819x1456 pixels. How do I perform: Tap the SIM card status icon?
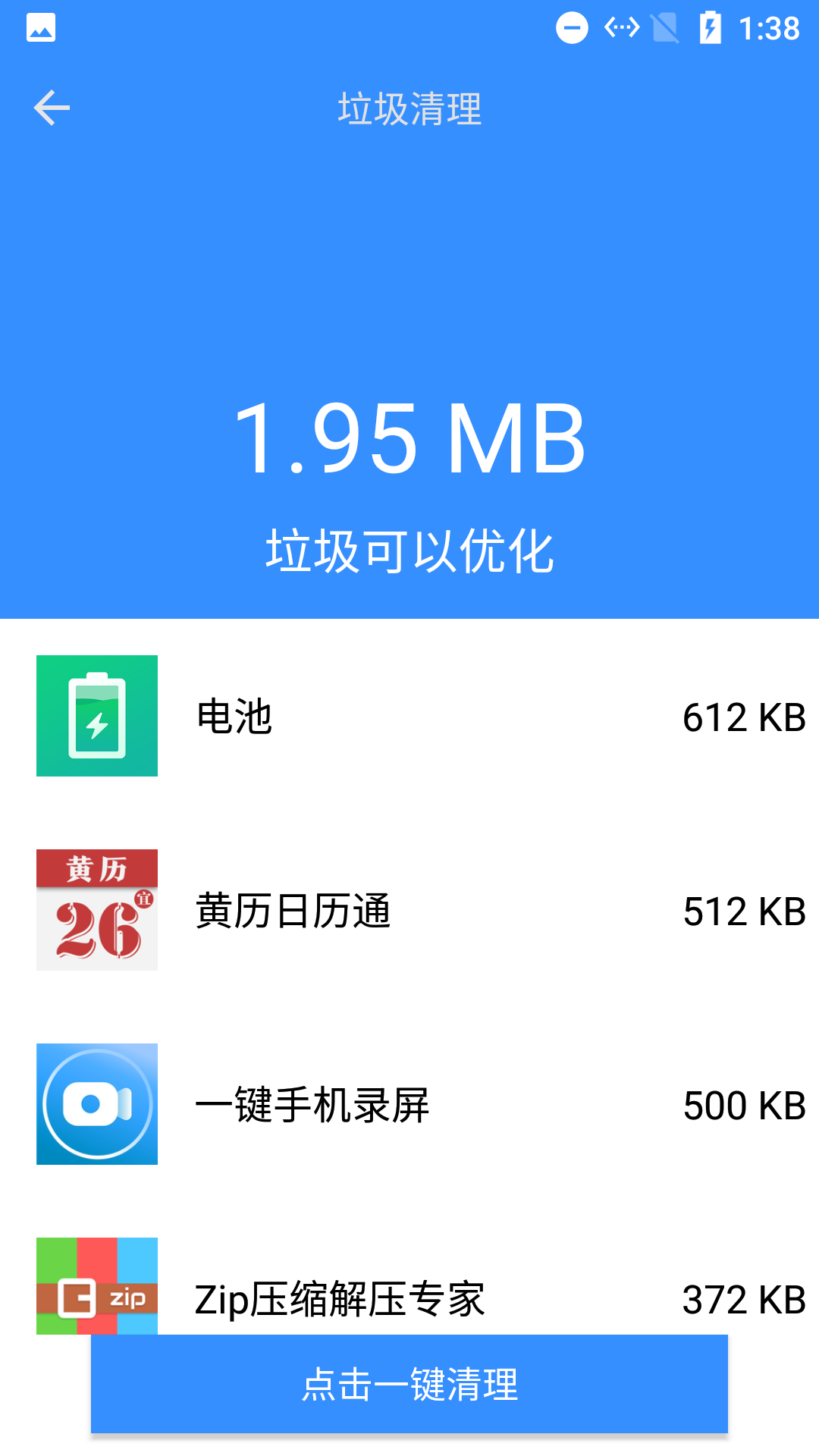tap(666, 28)
